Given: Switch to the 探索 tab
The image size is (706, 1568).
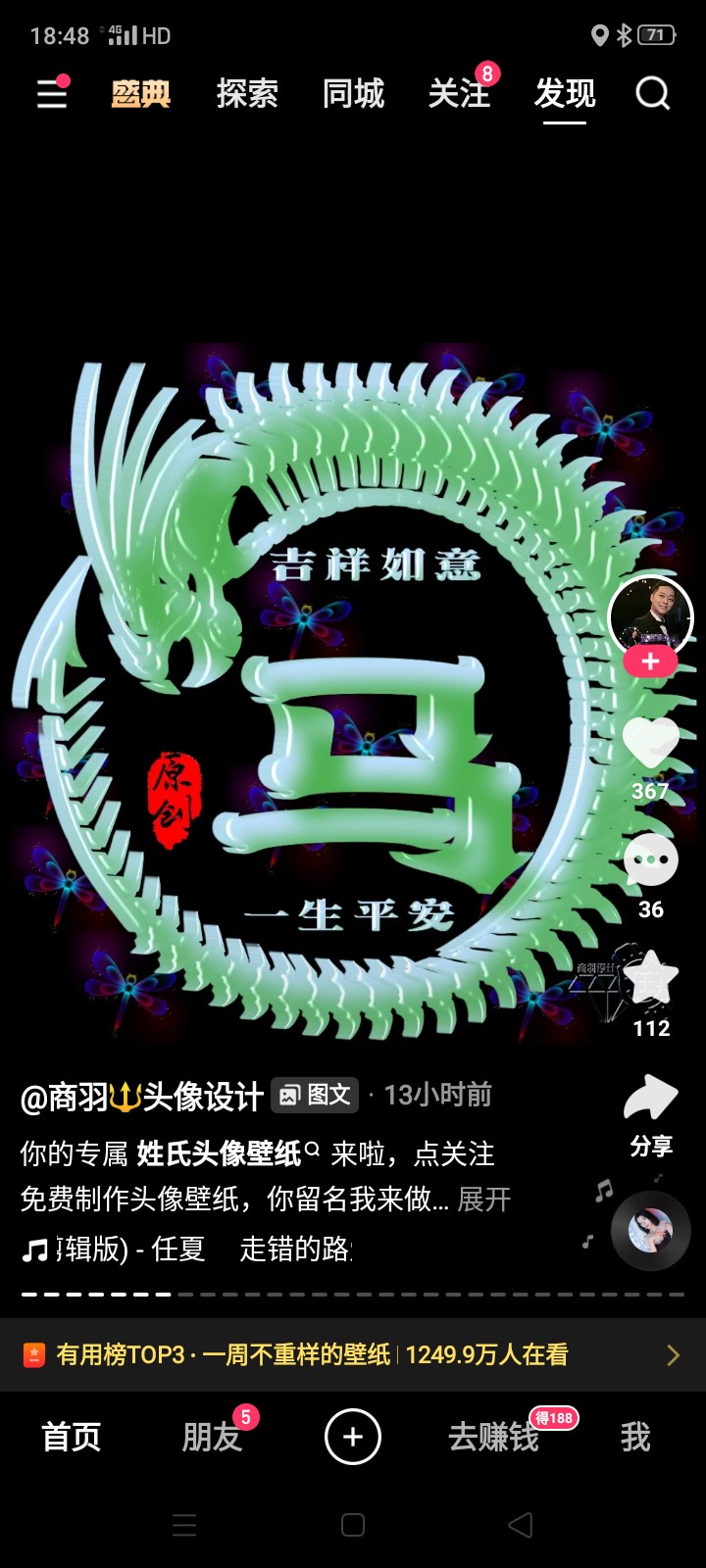Looking at the screenshot, I should (x=247, y=94).
